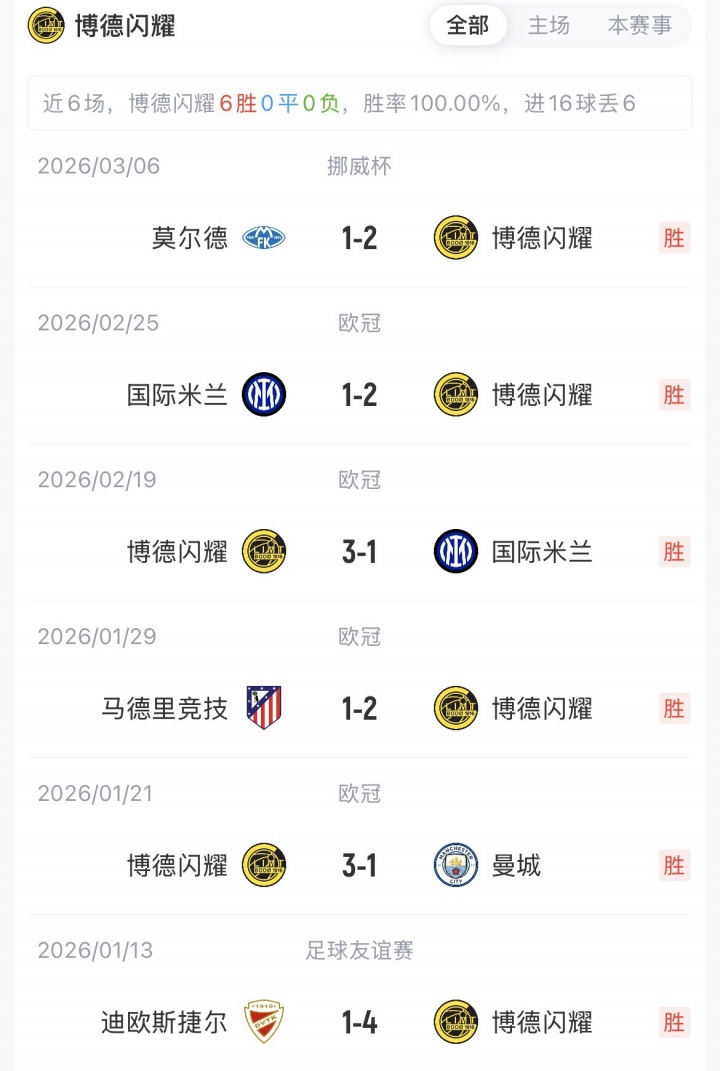Image resolution: width=720 pixels, height=1071 pixels.
Task: Switch to the 全部 tab
Action: [x=468, y=26]
